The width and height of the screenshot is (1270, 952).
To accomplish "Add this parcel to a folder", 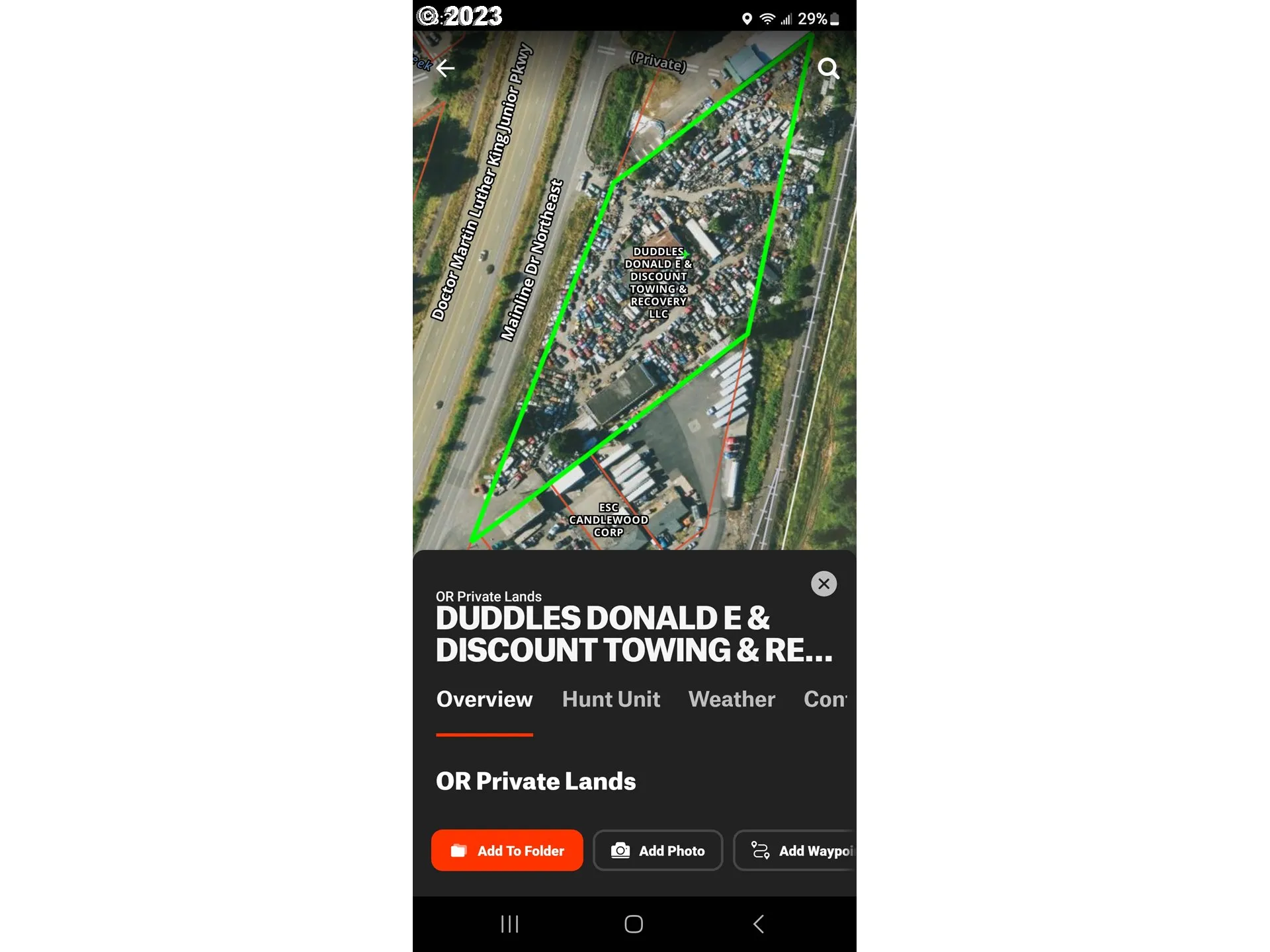I will click(x=507, y=851).
